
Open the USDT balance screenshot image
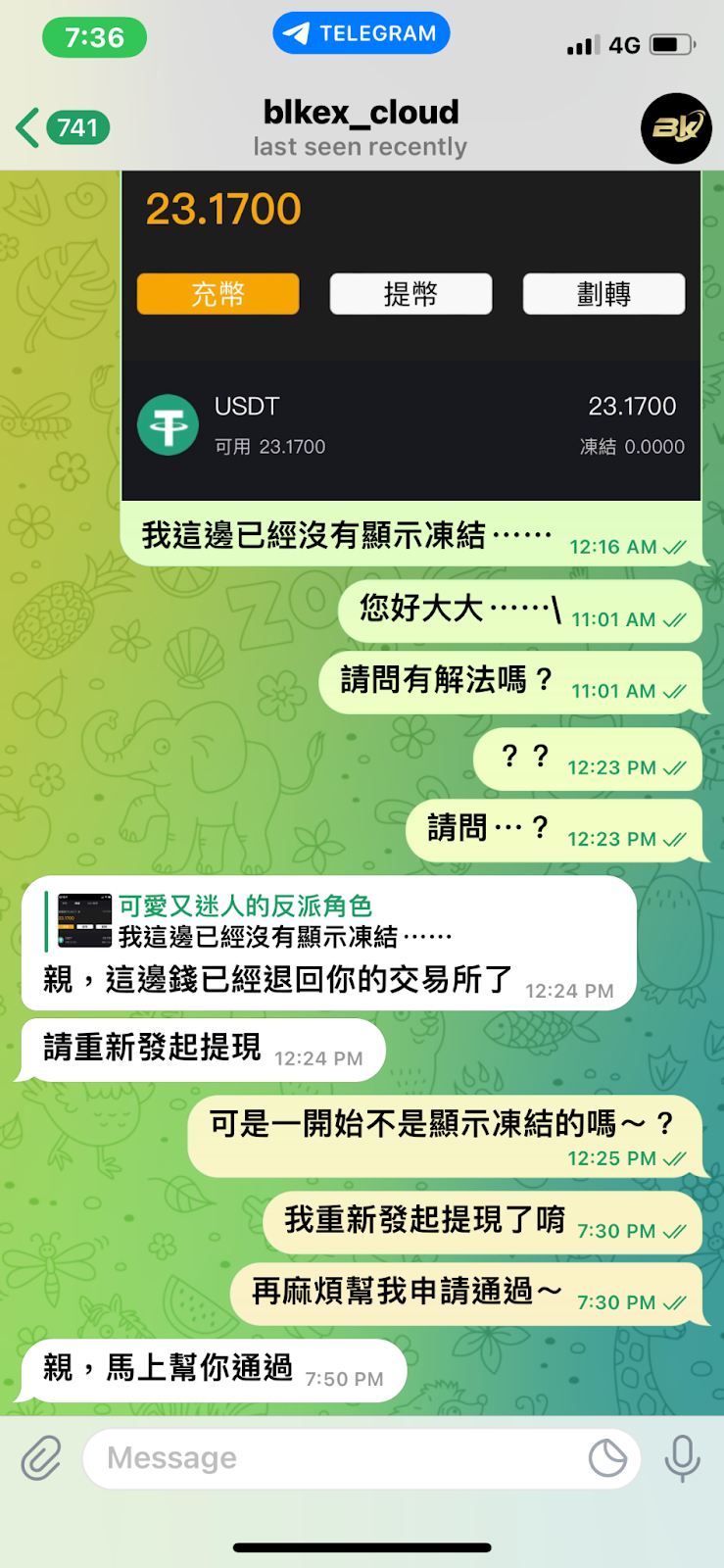point(410,333)
